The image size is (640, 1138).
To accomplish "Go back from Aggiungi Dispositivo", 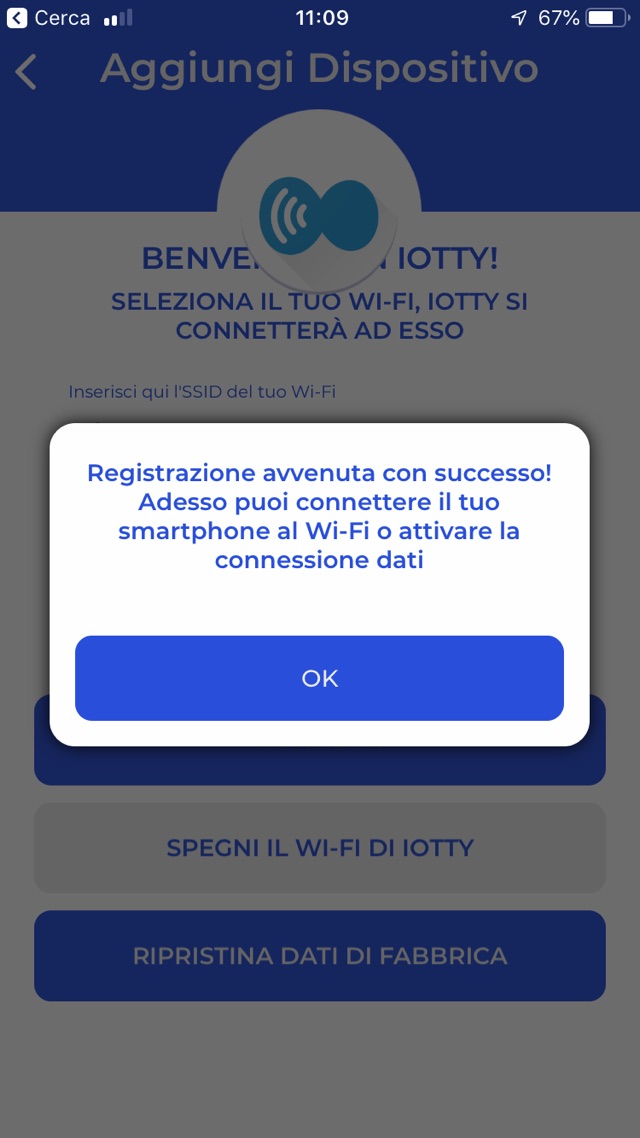I will click(x=27, y=72).
